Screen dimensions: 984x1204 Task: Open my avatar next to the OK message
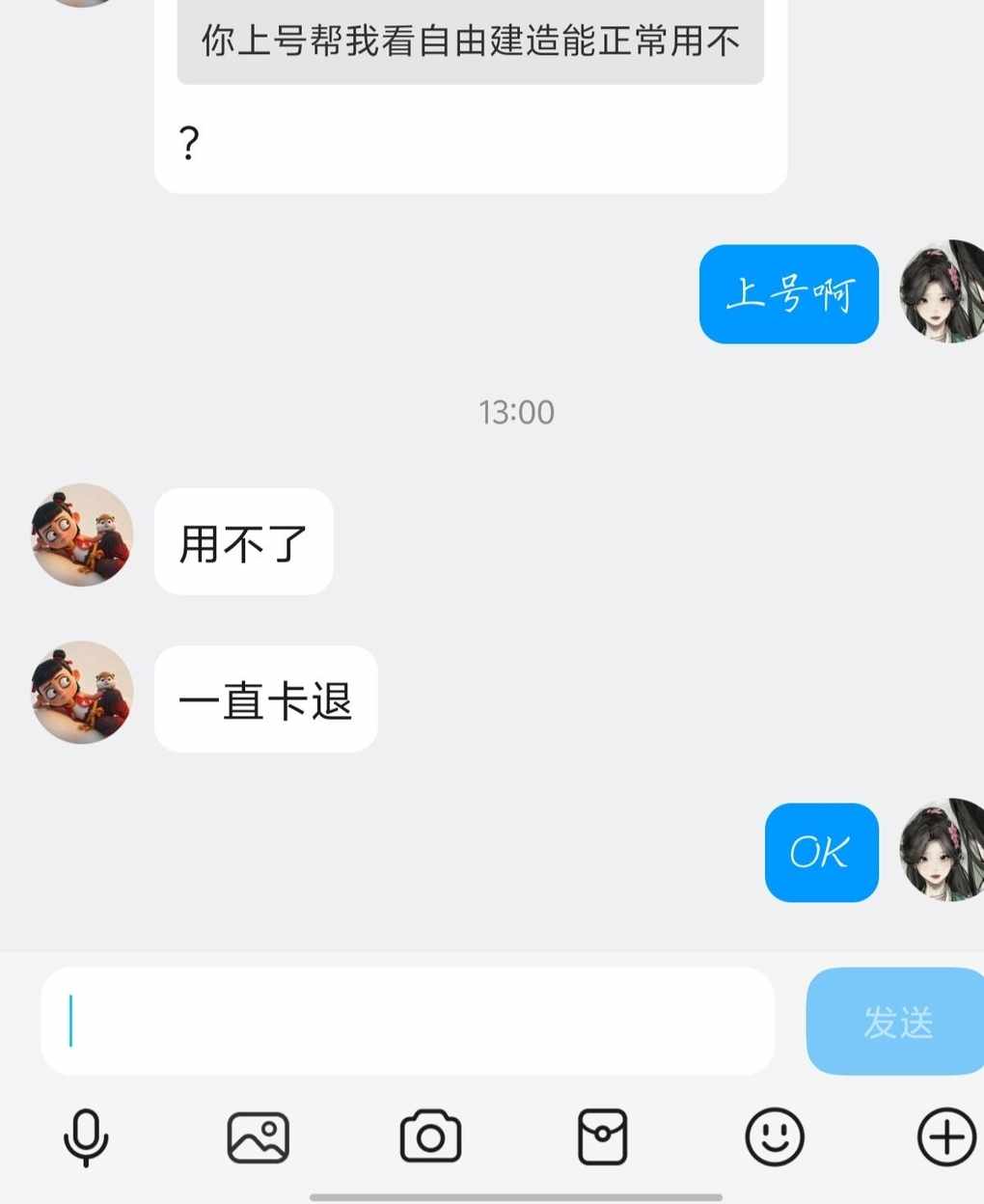pyautogui.click(x=943, y=851)
